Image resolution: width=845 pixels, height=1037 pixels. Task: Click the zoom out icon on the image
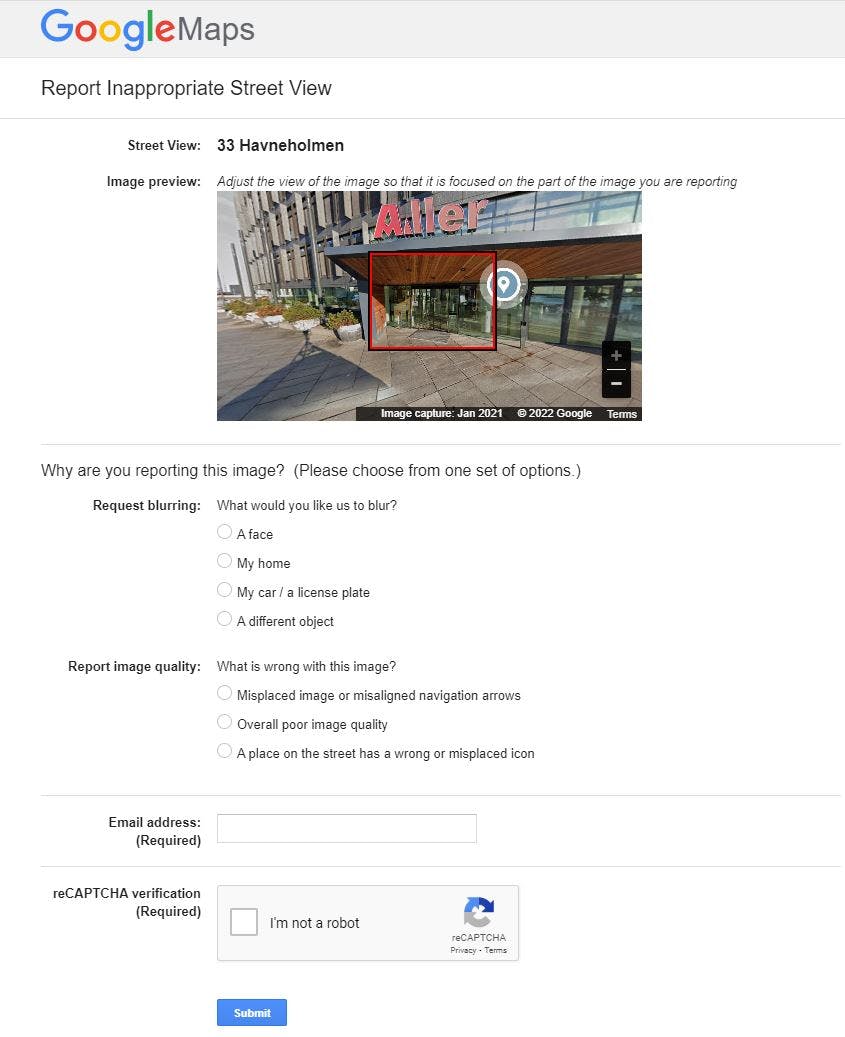(616, 383)
